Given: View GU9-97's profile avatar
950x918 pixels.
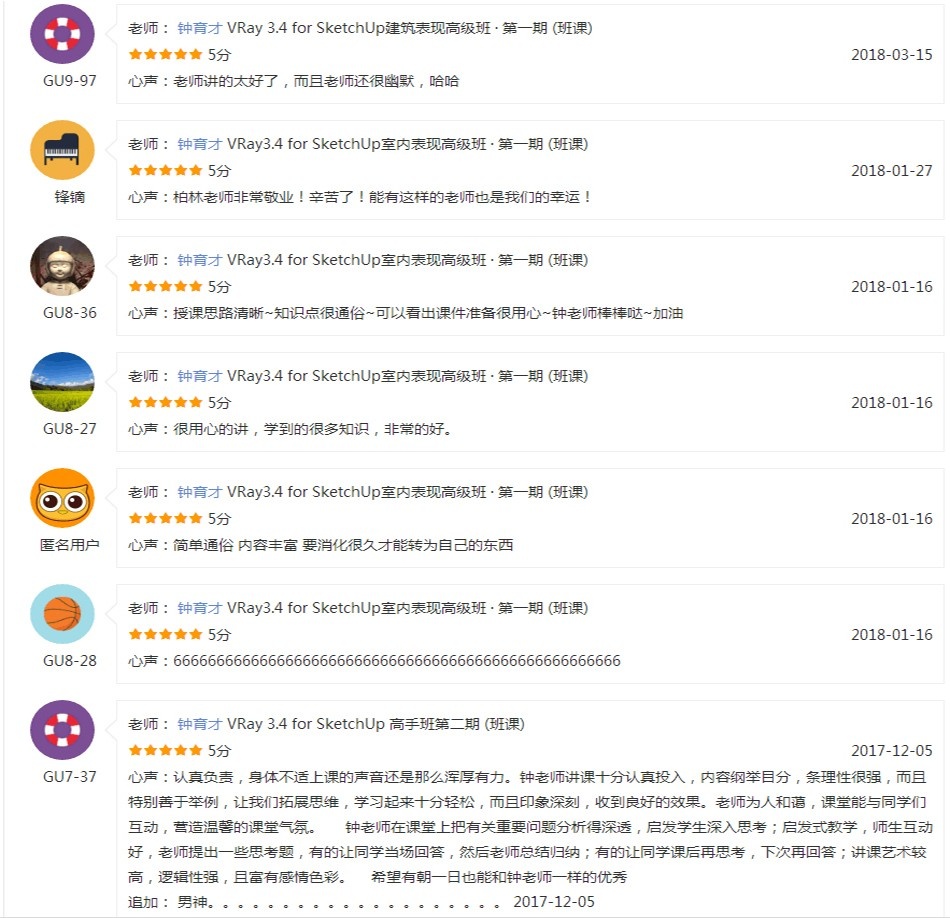Looking at the screenshot, I should (x=63, y=34).
